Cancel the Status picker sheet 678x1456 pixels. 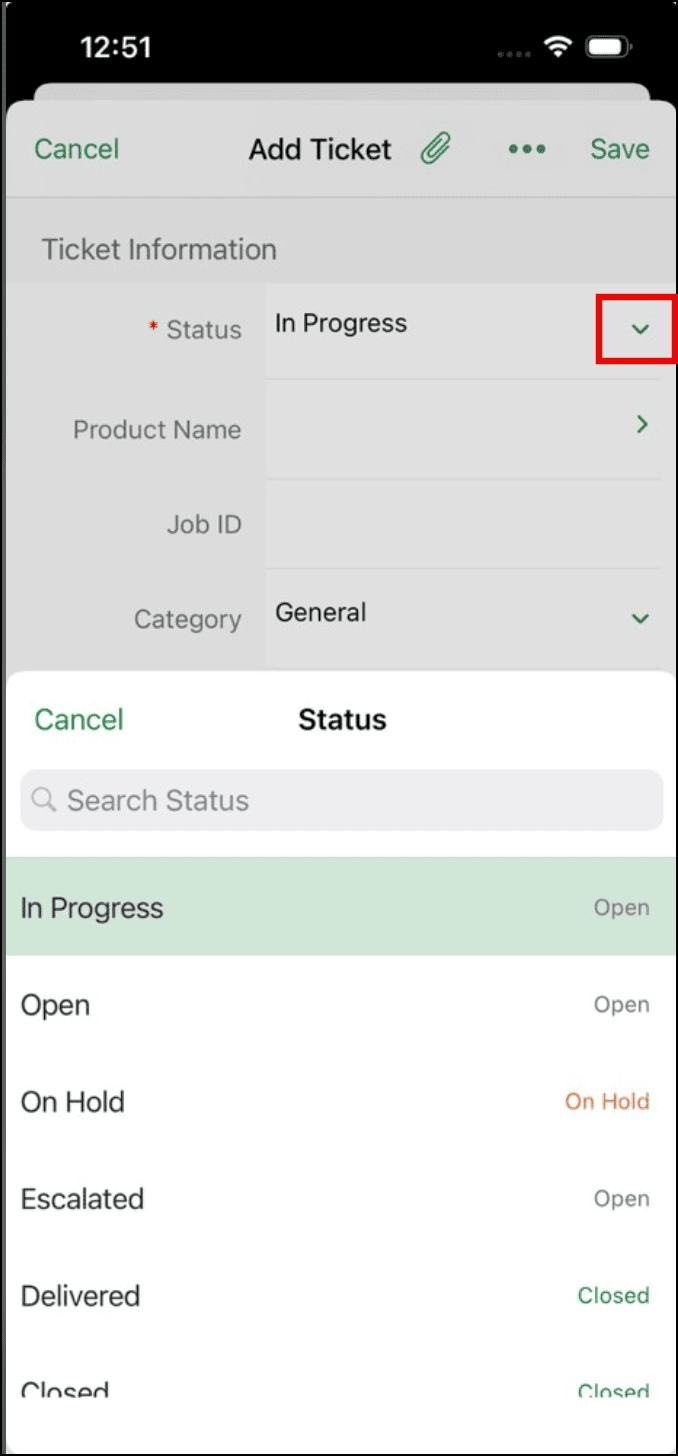click(79, 720)
